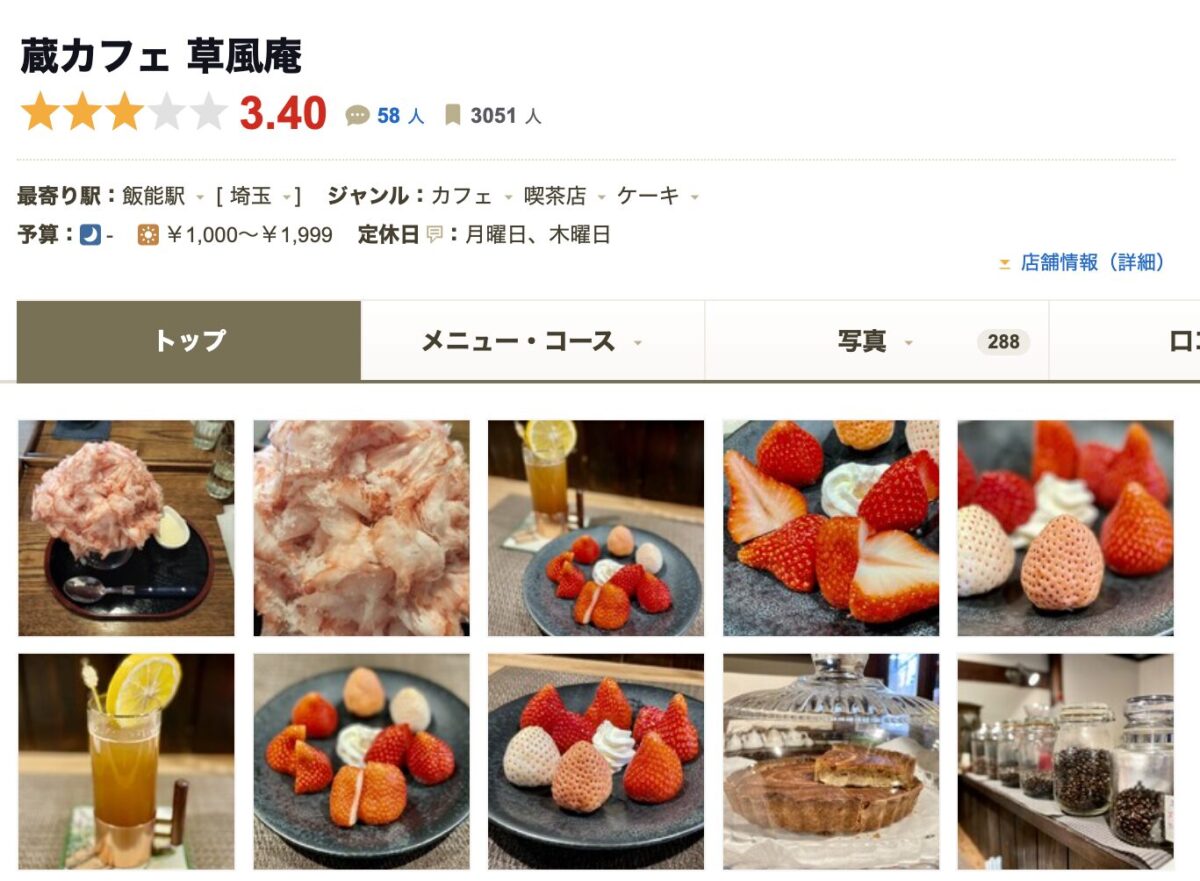Open the iced tea with lemon photo
Image resolution: width=1200 pixels, height=881 pixels.
[x=126, y=761]
